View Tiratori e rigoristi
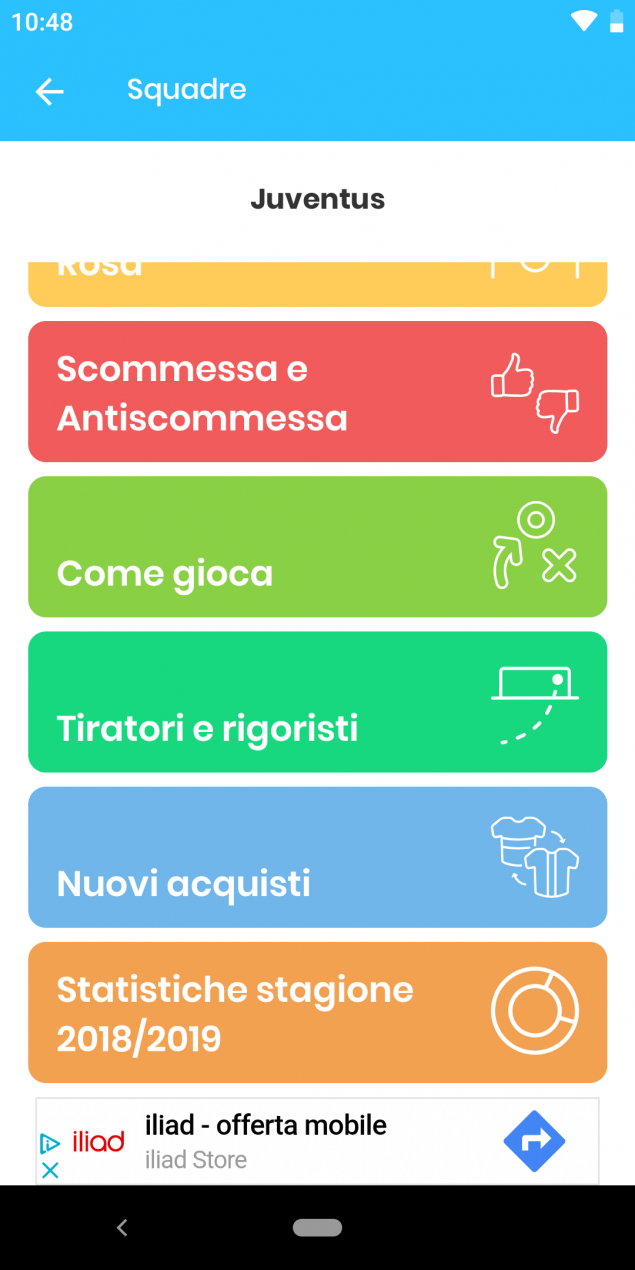This screenshot has height=1270, width=635. pos(317,702)
